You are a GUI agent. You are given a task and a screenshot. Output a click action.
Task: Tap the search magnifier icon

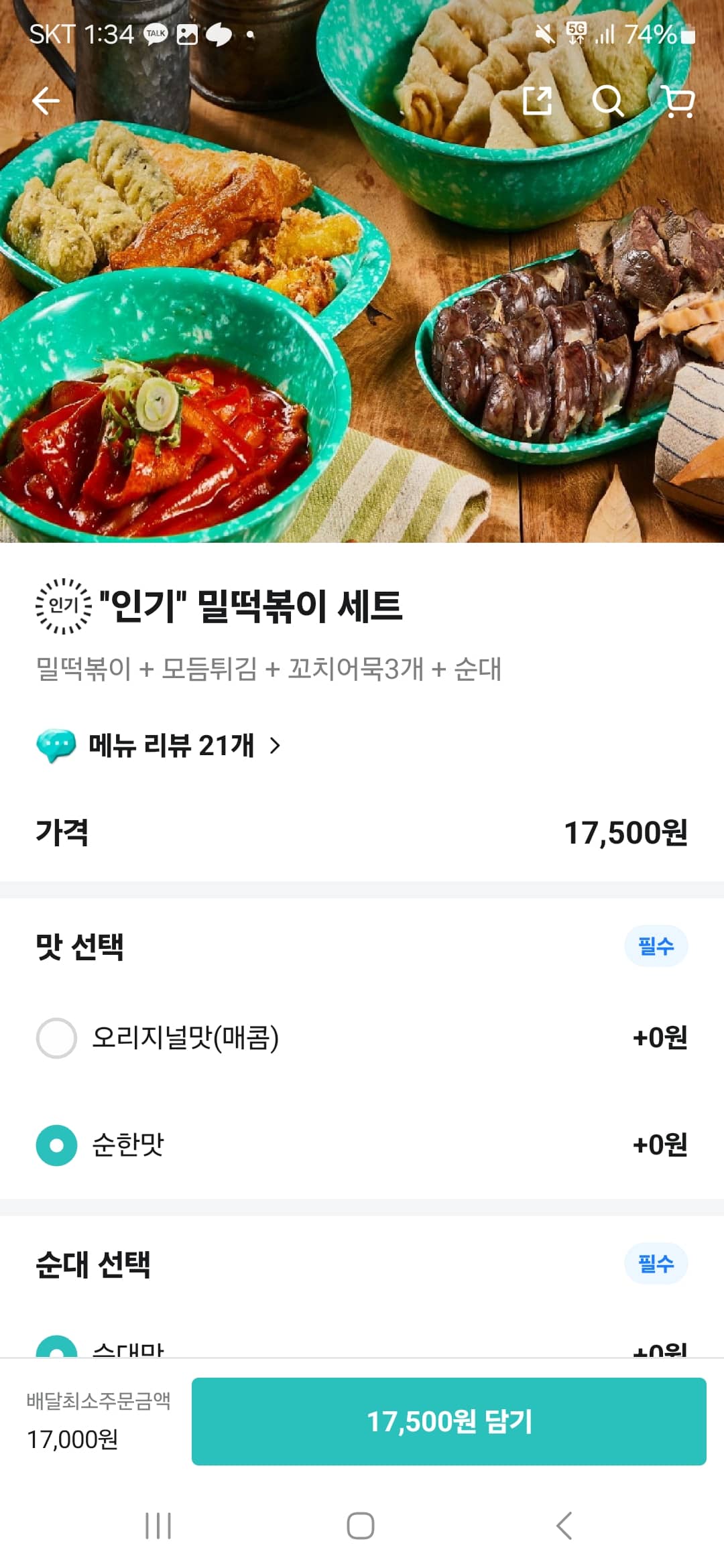[609, 102]
